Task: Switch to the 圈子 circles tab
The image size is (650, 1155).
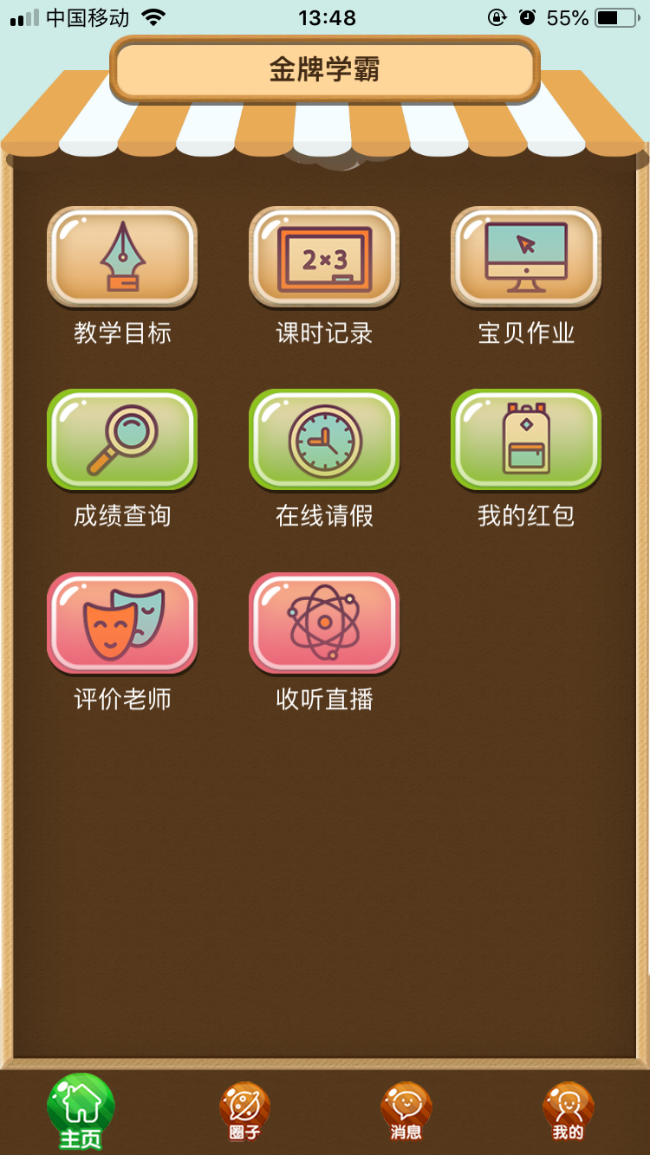Action: click(244, 1111)
